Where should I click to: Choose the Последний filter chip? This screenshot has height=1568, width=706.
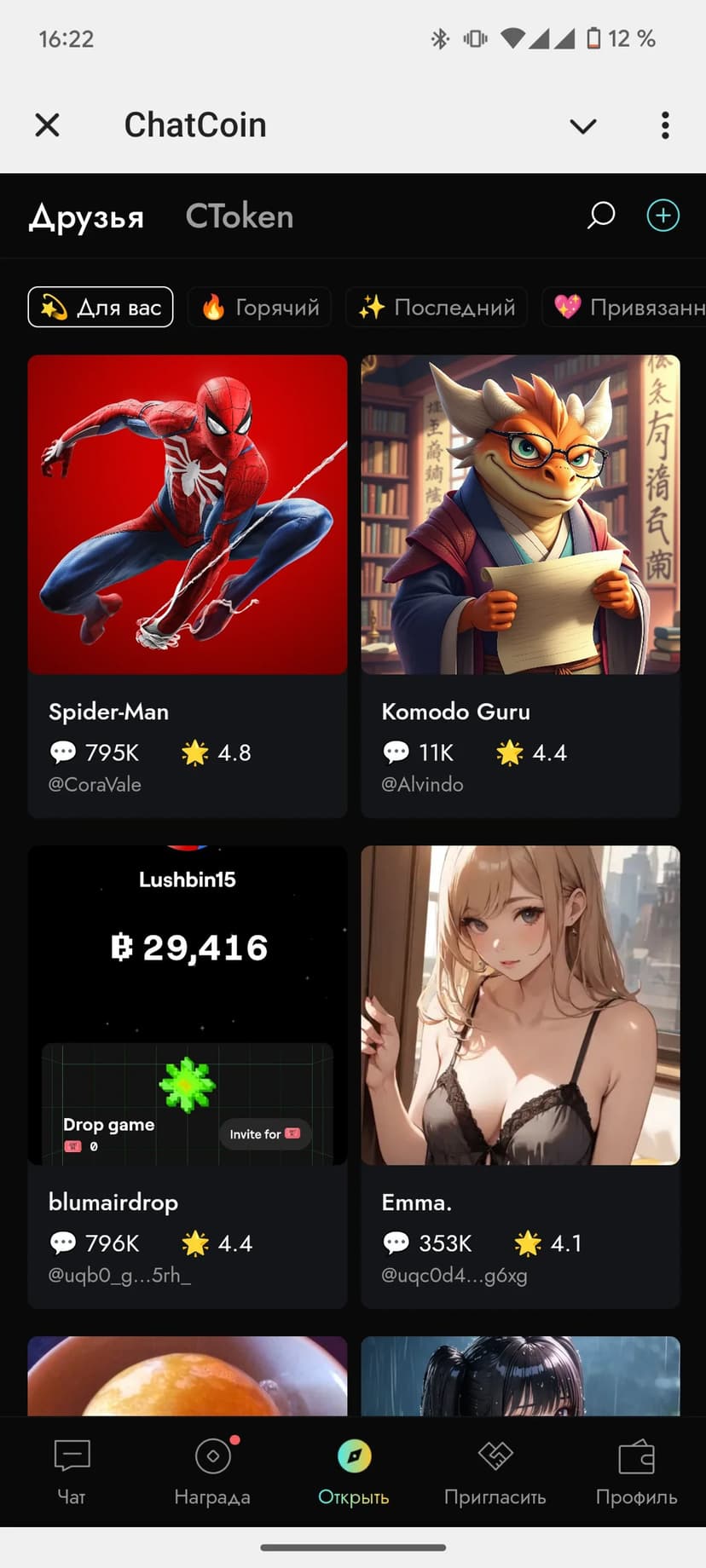[x=437, y=307]
